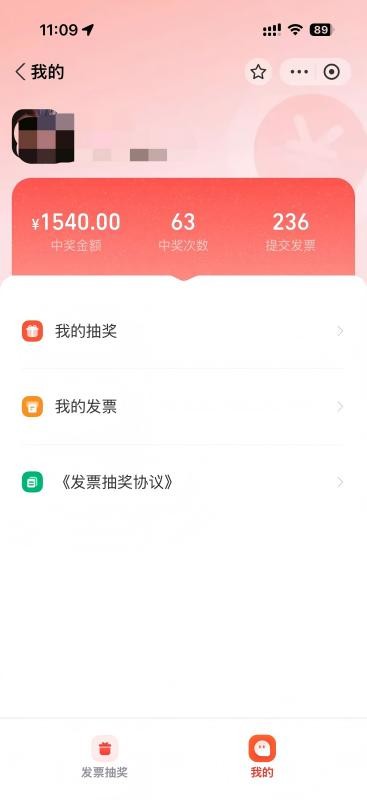Viewport: 367px width, 800px height.
Task: Close the mini program with the circle button
Action: pyautogui.click(x=332, y=72)
